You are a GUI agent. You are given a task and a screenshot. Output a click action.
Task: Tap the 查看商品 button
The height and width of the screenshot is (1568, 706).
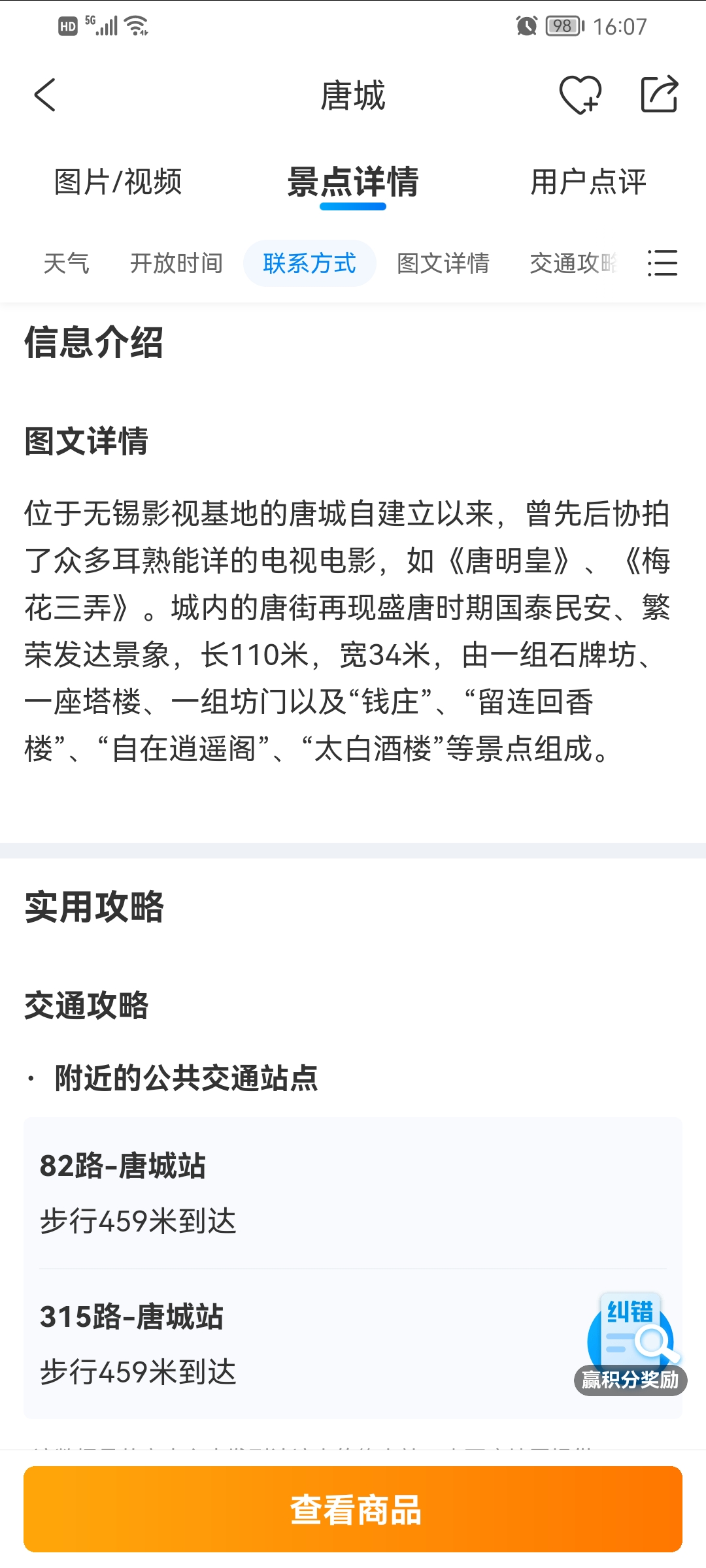coord(353,1509)
